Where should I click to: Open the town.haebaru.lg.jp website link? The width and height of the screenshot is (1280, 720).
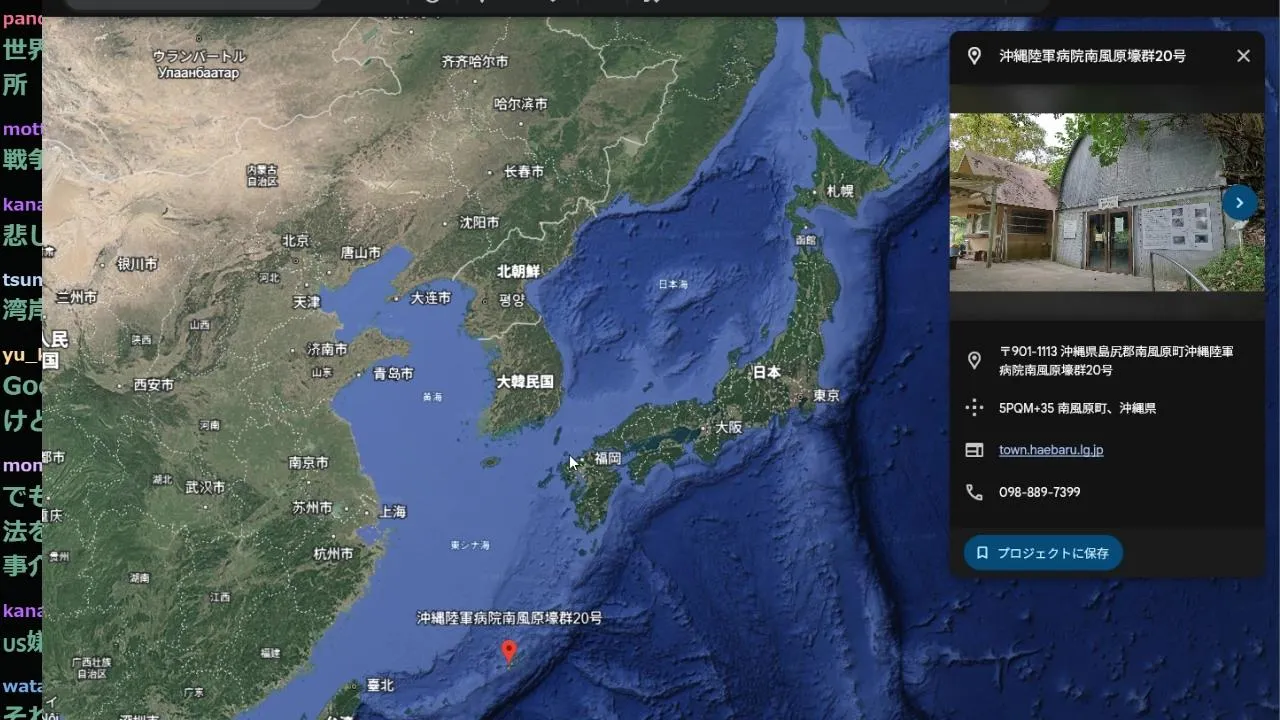pyautogui.click(x=1050, y=450)
